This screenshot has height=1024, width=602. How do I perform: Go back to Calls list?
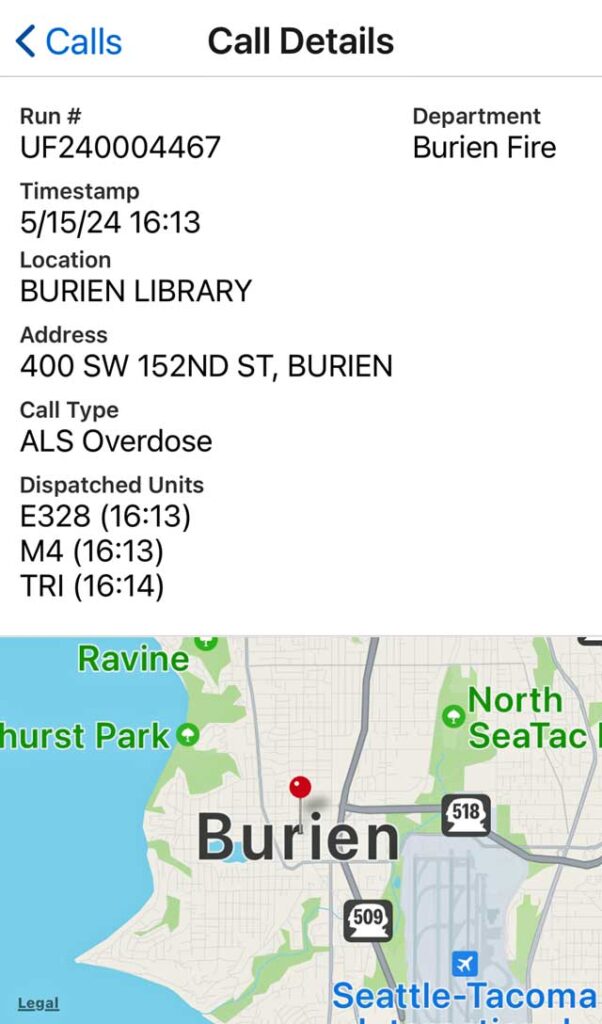pyautogui.click(x=69, y=42)
